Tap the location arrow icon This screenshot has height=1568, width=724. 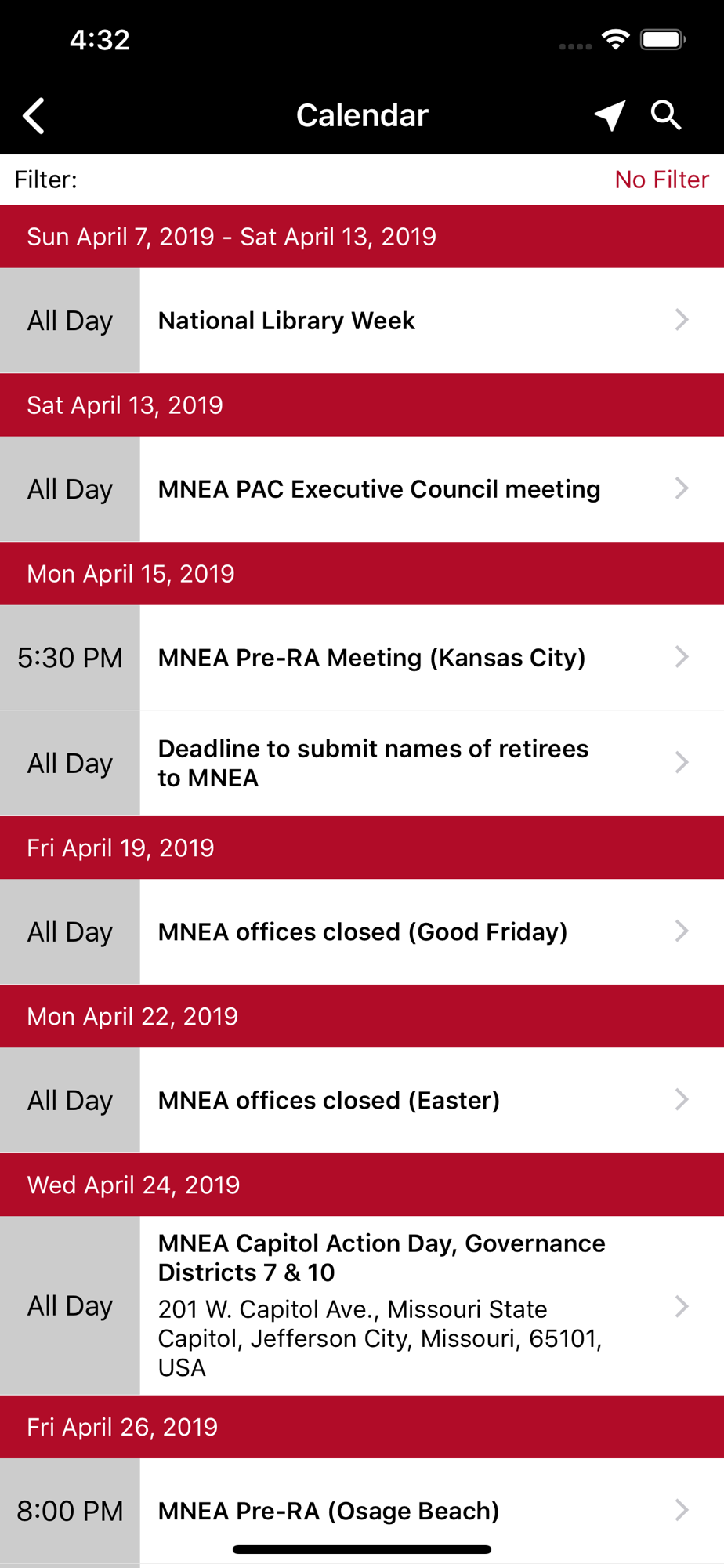[610, 115]
